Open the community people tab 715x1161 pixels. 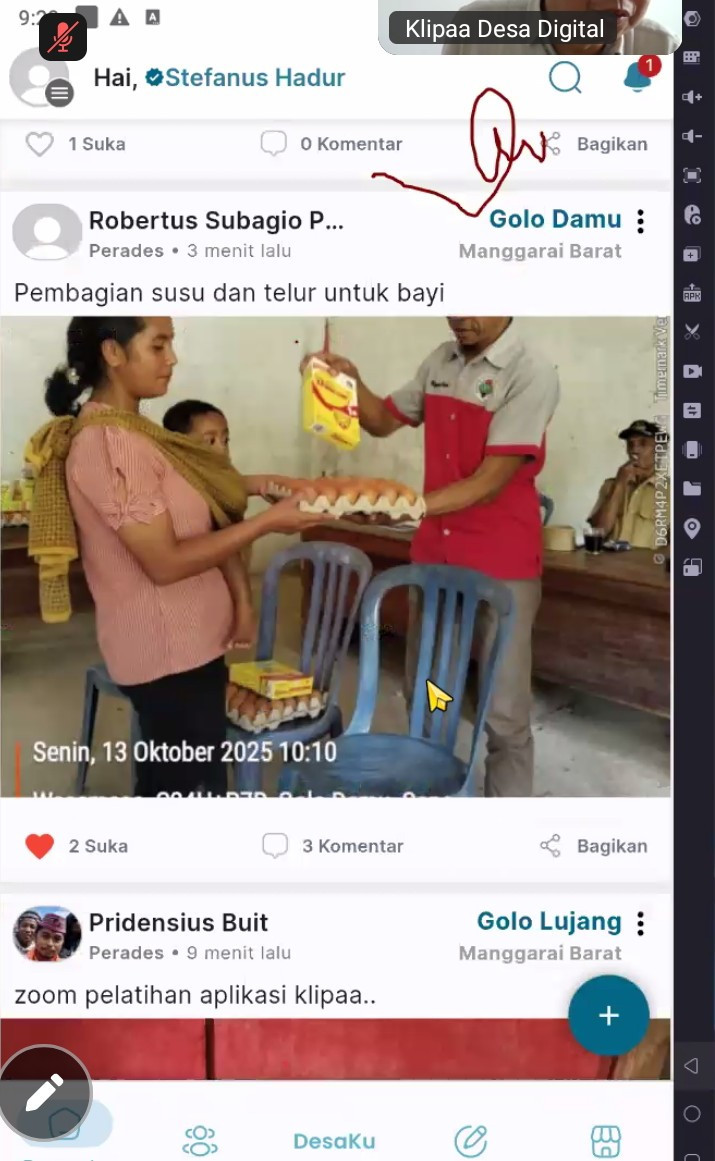point(200,1140)
